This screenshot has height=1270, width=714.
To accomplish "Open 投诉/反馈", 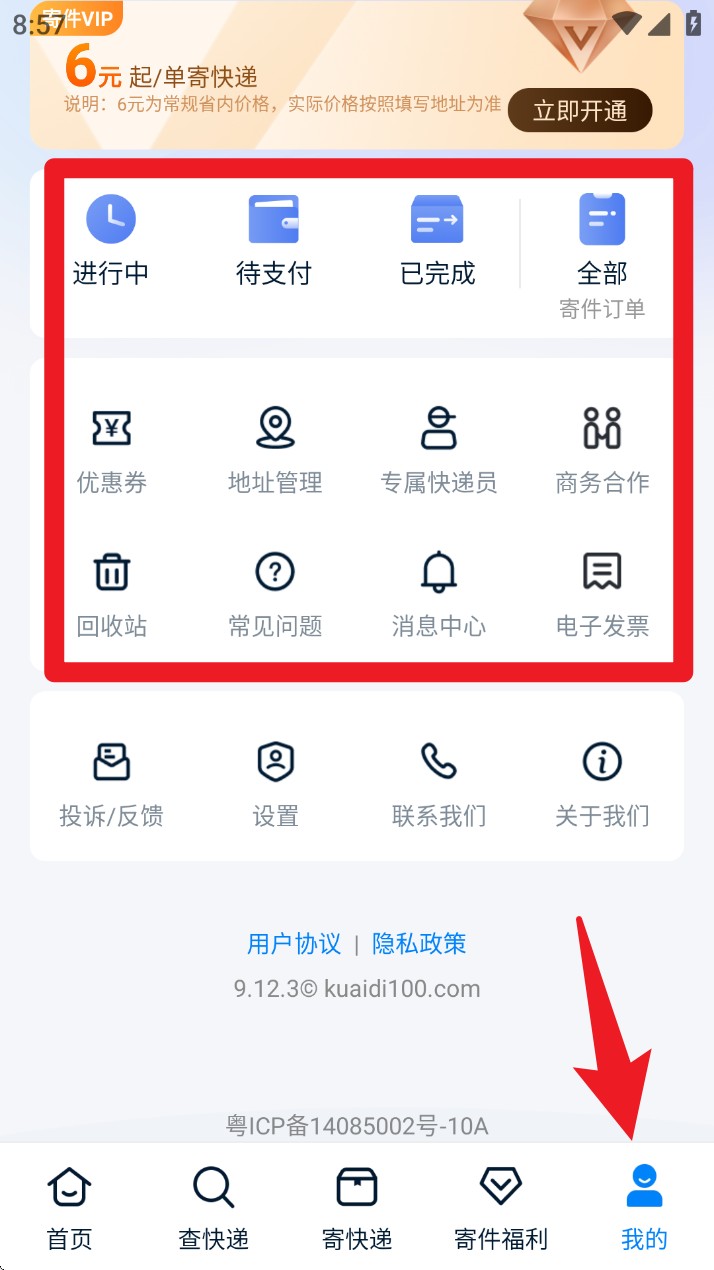I will (111, 786).
